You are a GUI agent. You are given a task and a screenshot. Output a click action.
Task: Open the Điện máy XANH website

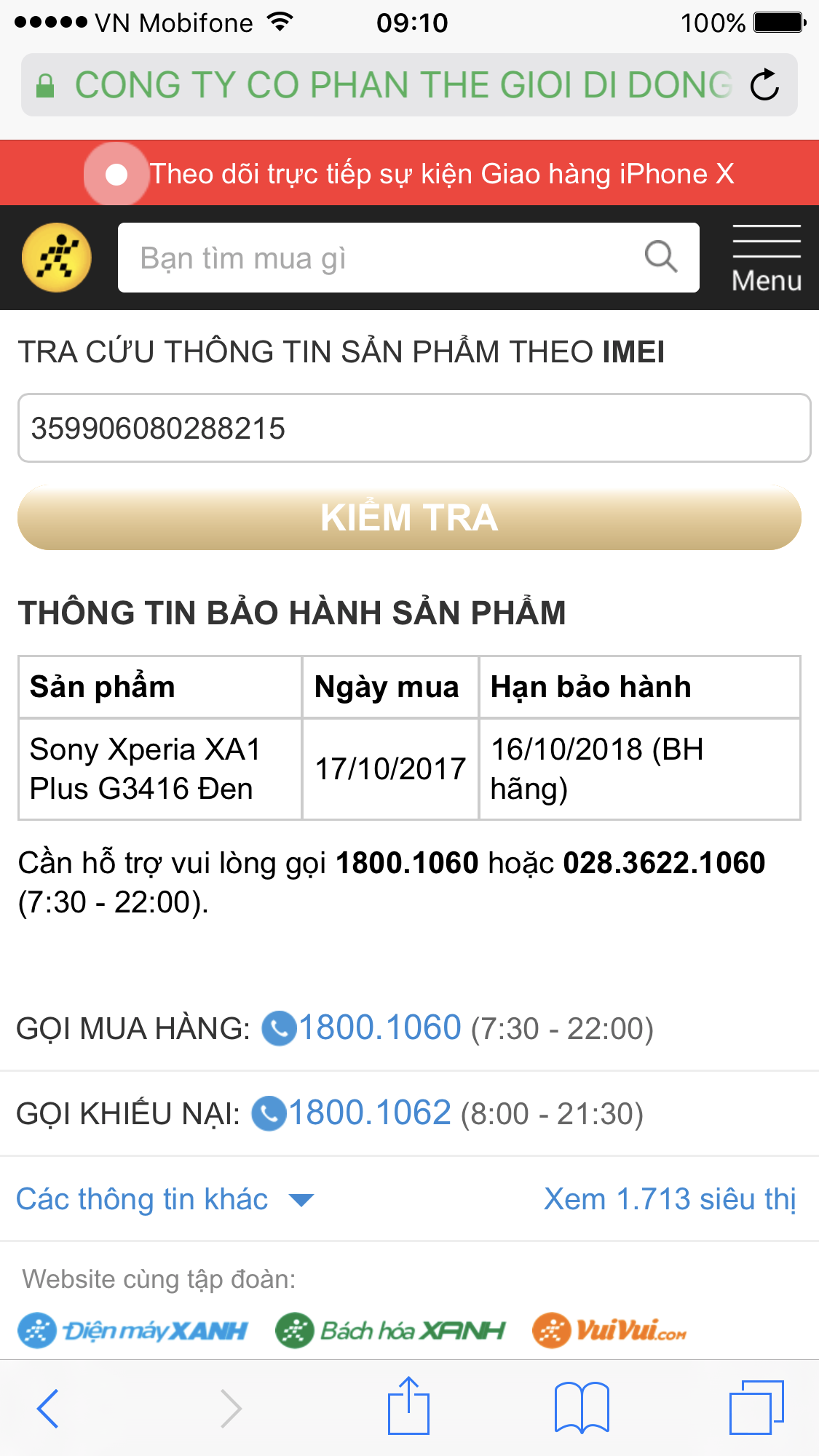pos(132,1331)
